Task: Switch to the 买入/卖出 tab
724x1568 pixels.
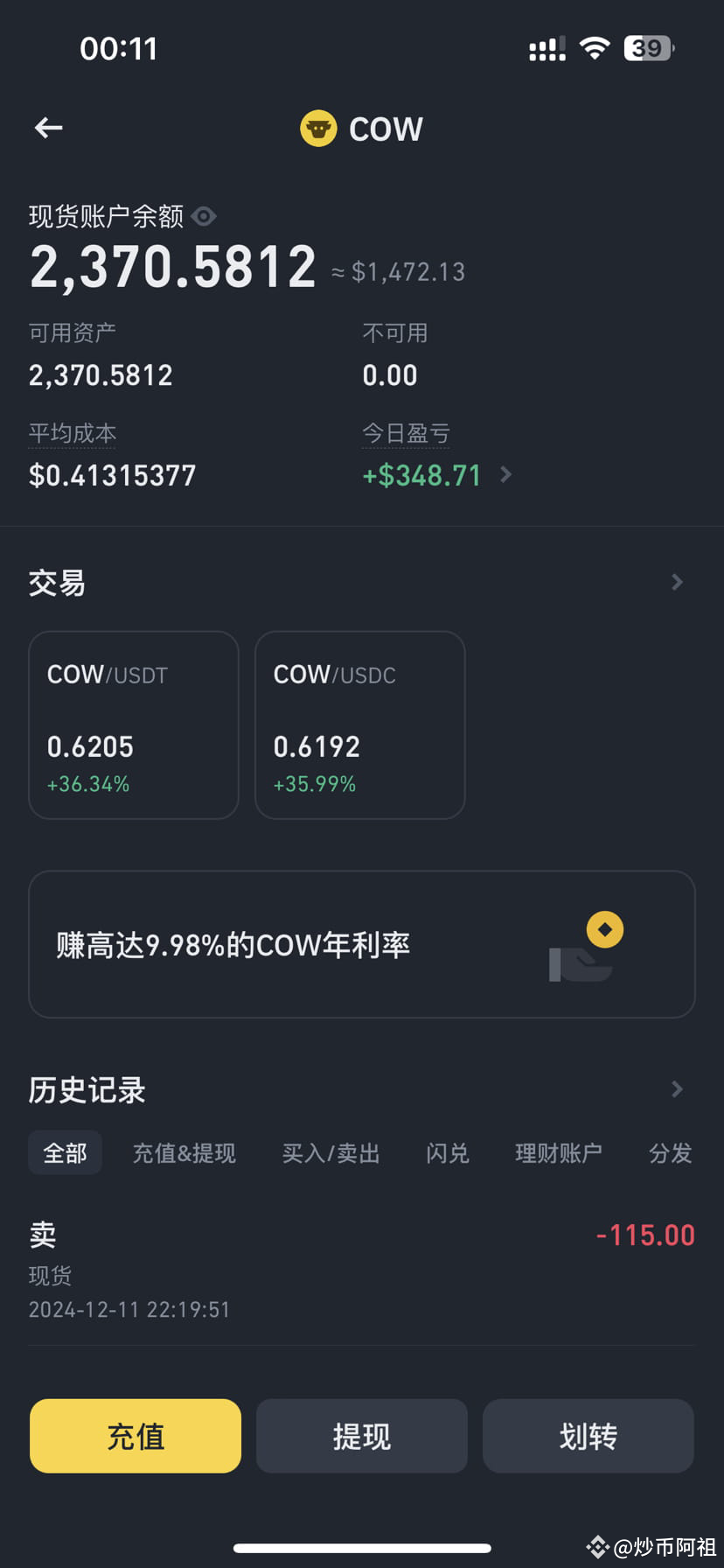Action: coord(331,1153)
